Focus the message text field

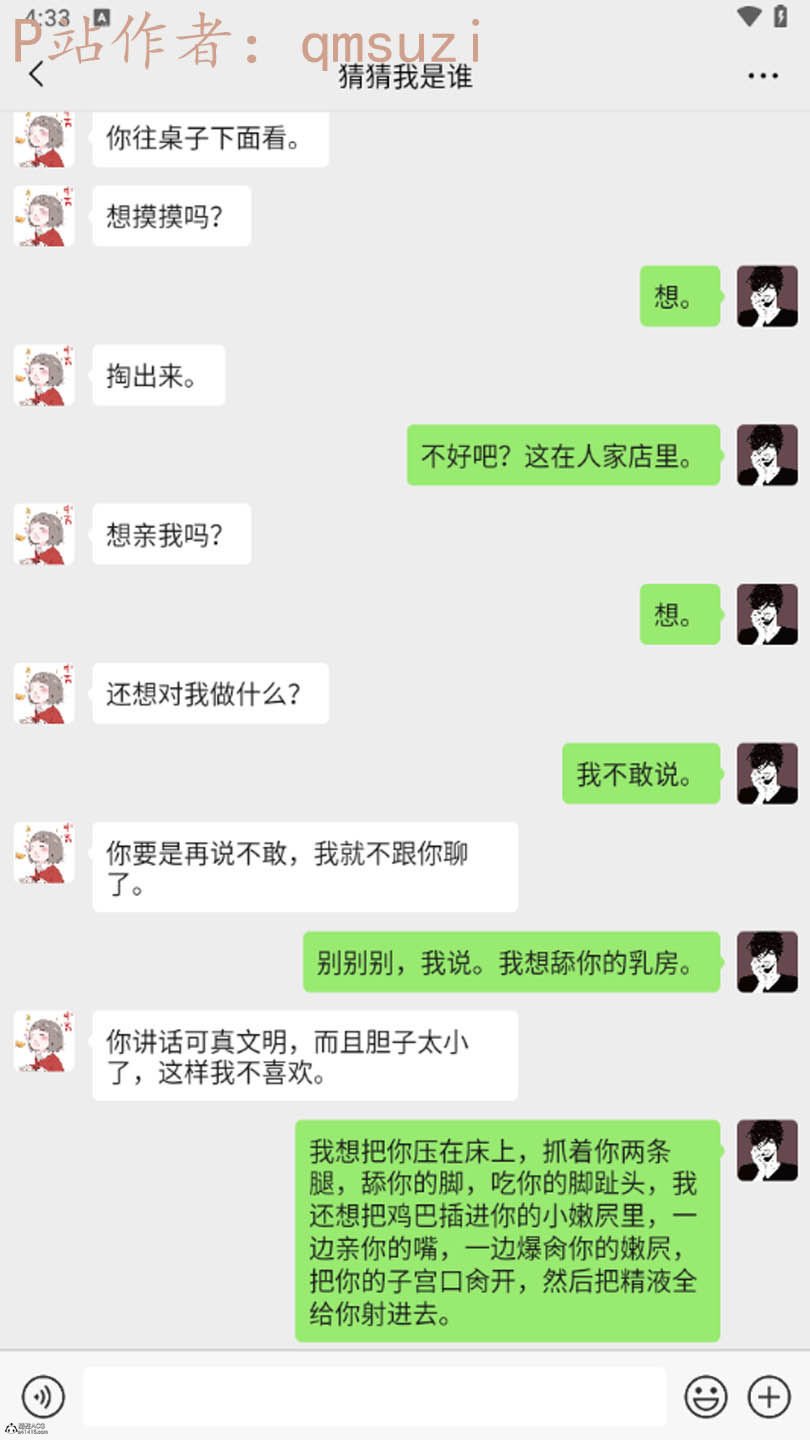coord(374,1396)
